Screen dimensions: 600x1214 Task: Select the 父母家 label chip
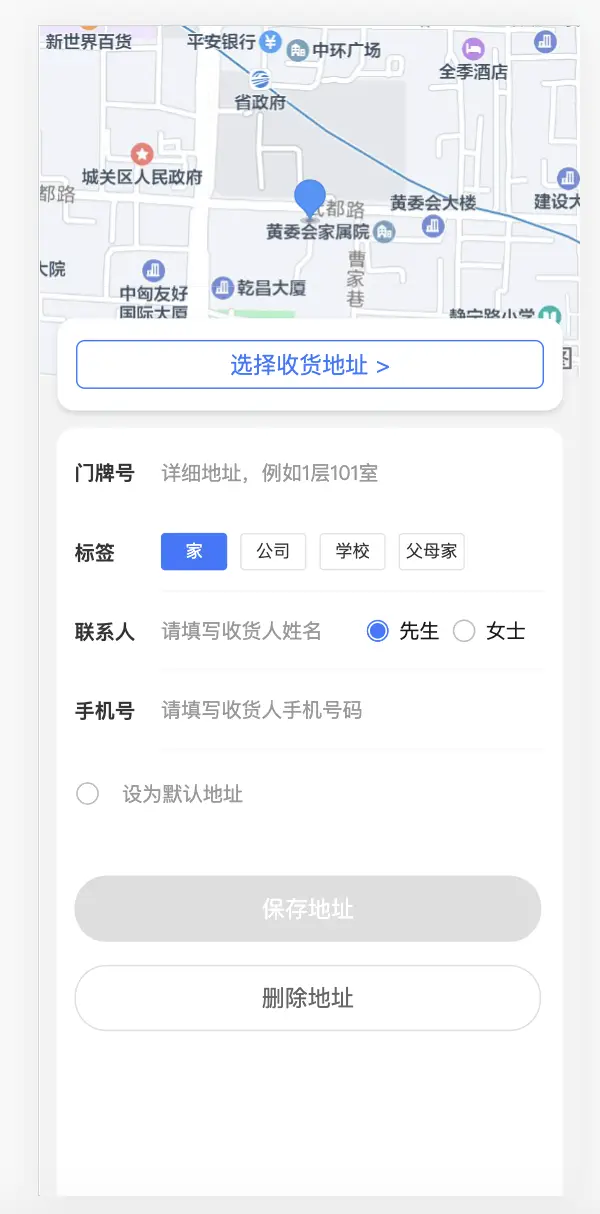coord(432,551)
